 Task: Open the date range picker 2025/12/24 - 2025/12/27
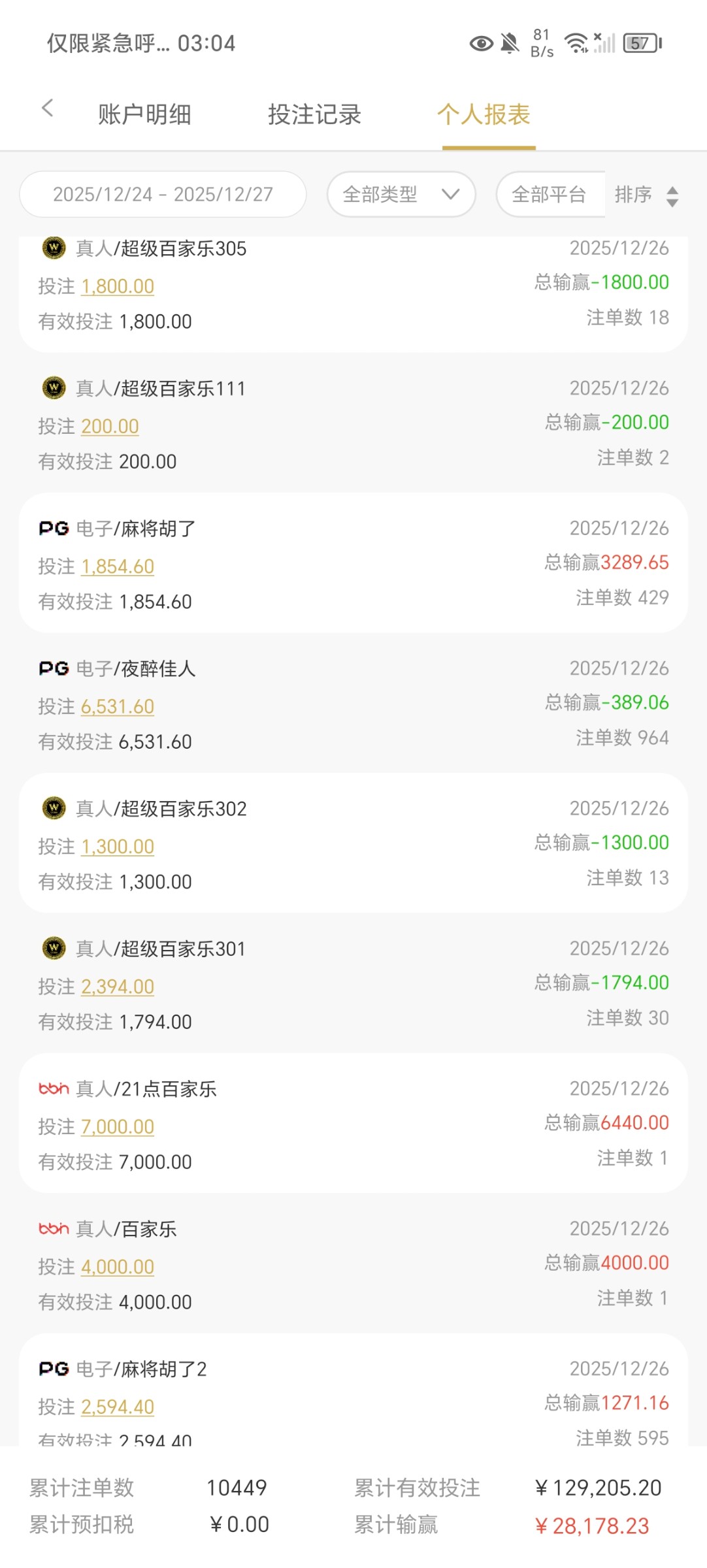click(x=163, y=195)
